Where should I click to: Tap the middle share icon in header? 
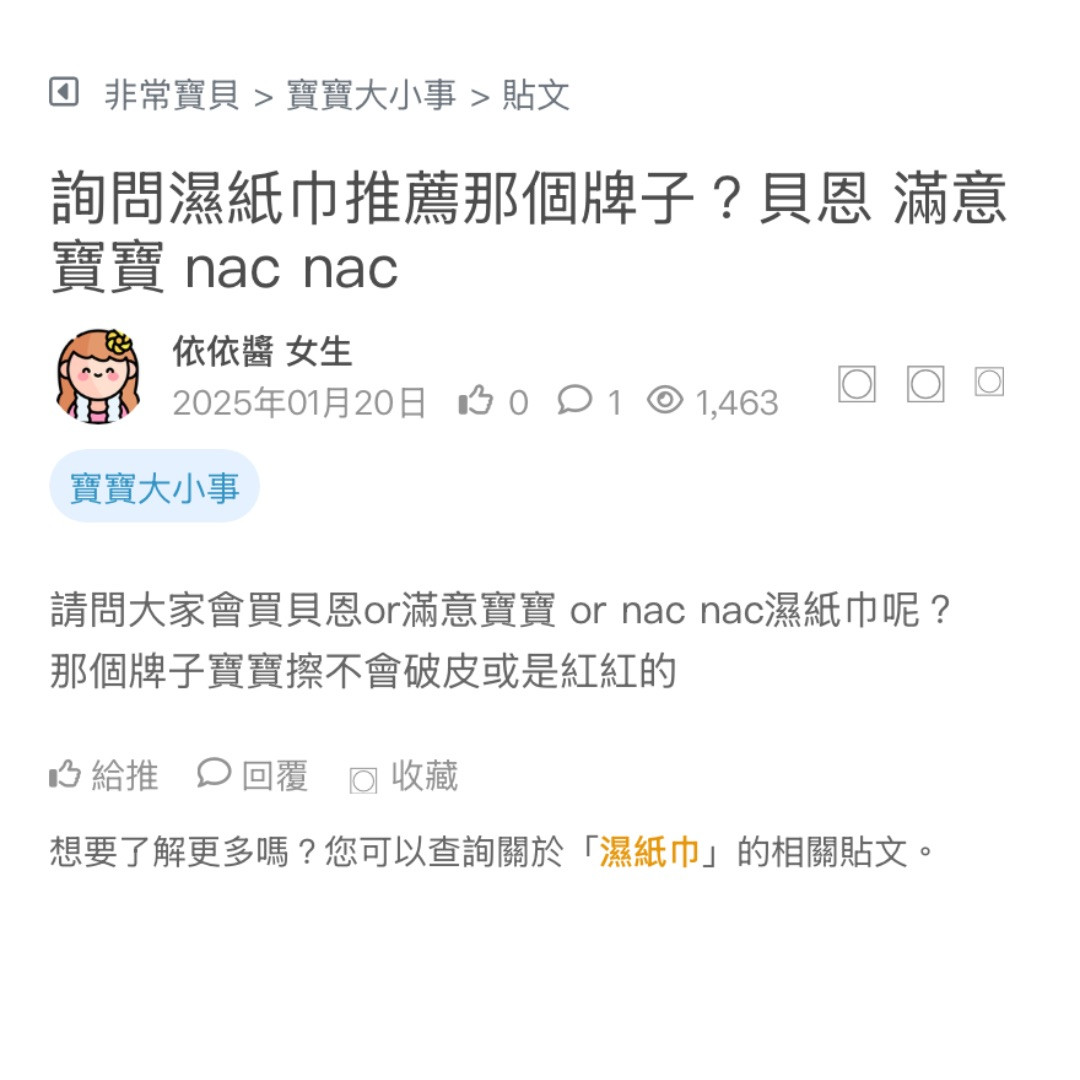click(x=925, y=384)
